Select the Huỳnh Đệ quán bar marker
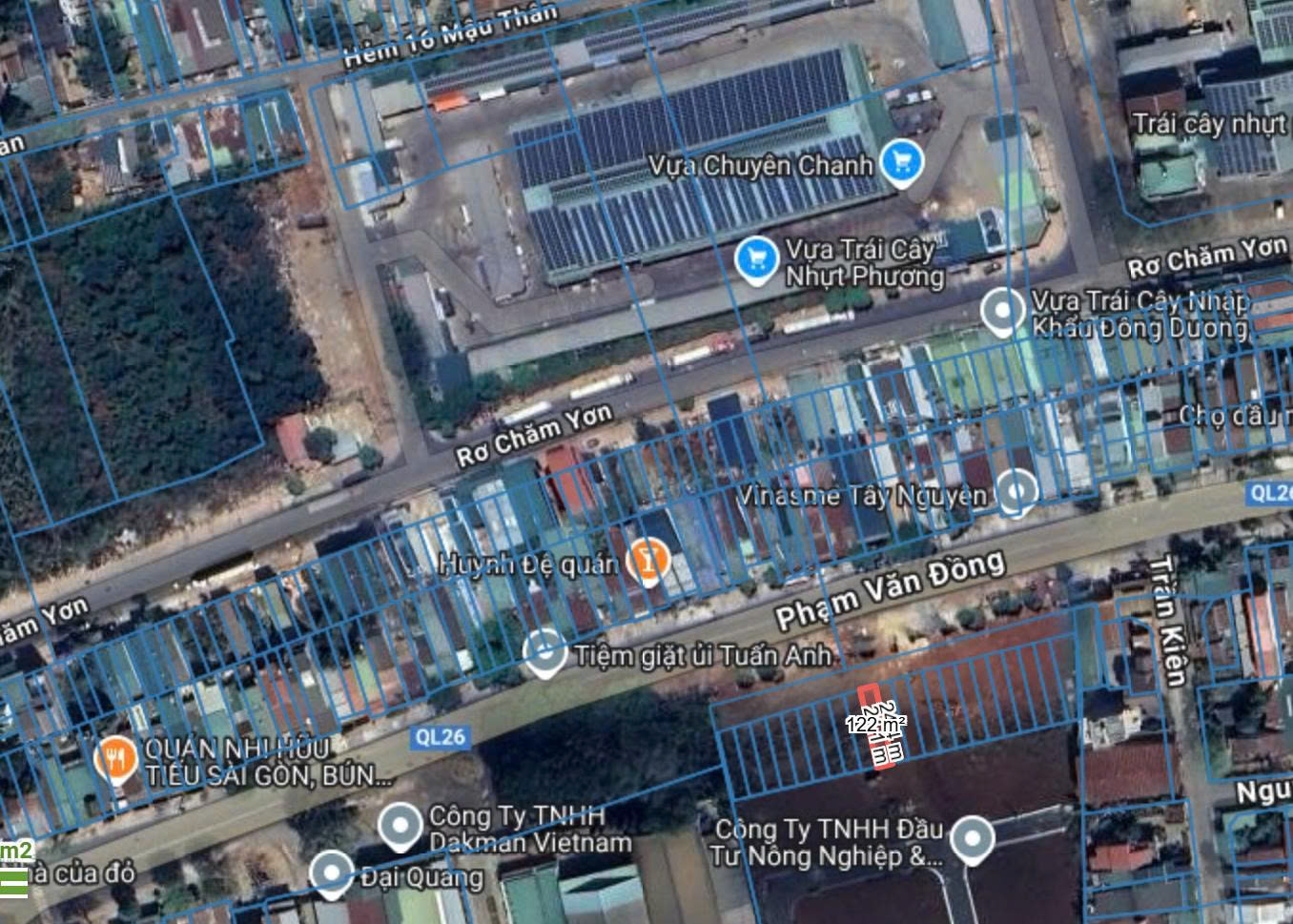 point(648,562)
